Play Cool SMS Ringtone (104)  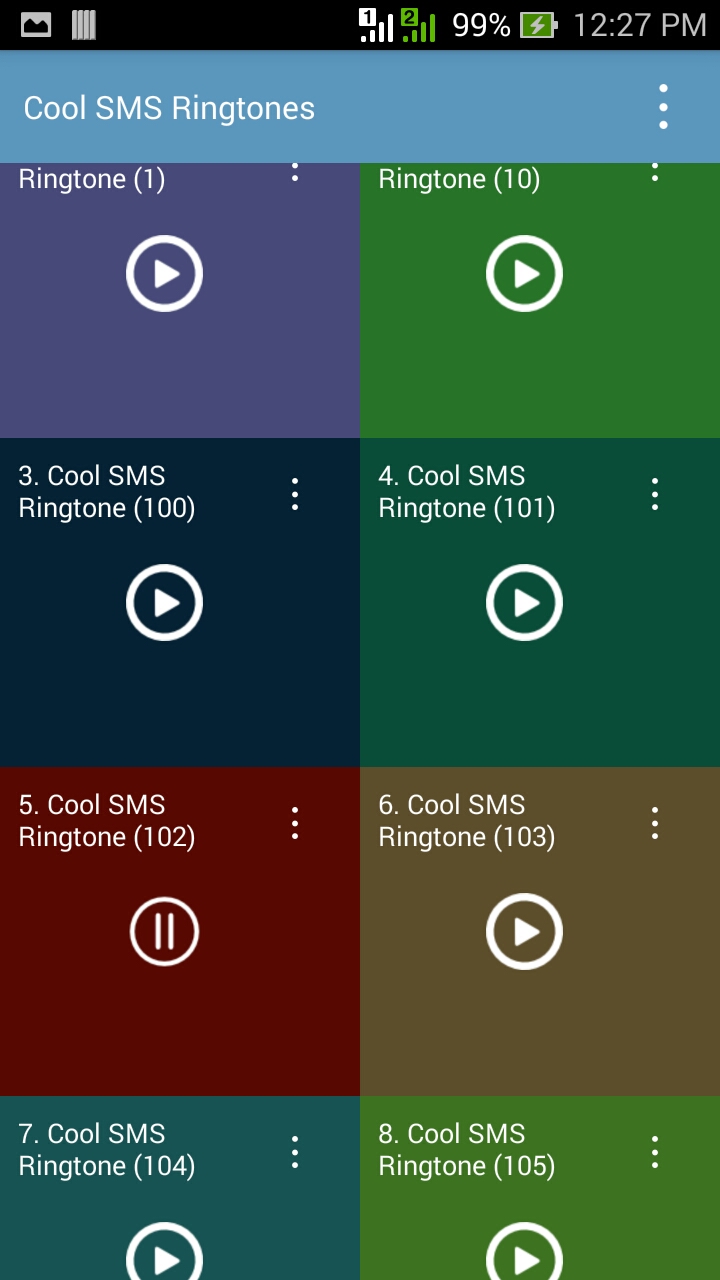[x=164, y=1258]
